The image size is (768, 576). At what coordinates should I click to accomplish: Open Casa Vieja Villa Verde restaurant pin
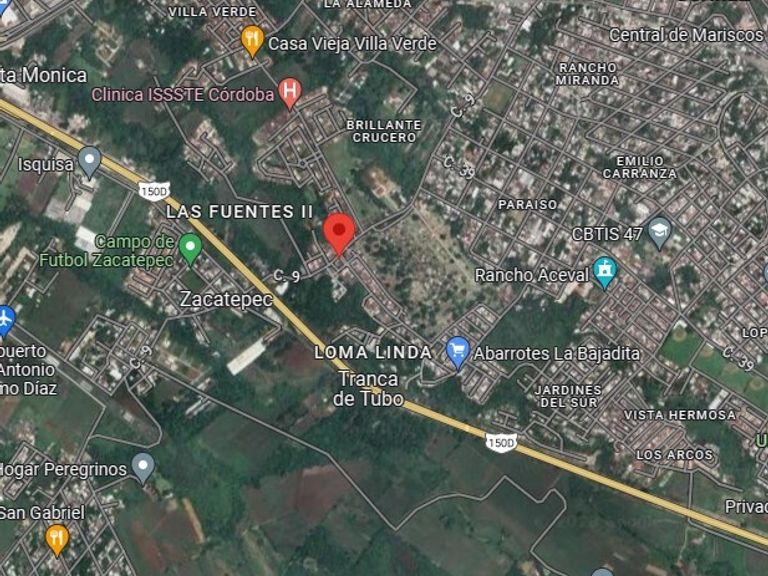[253, 41]
